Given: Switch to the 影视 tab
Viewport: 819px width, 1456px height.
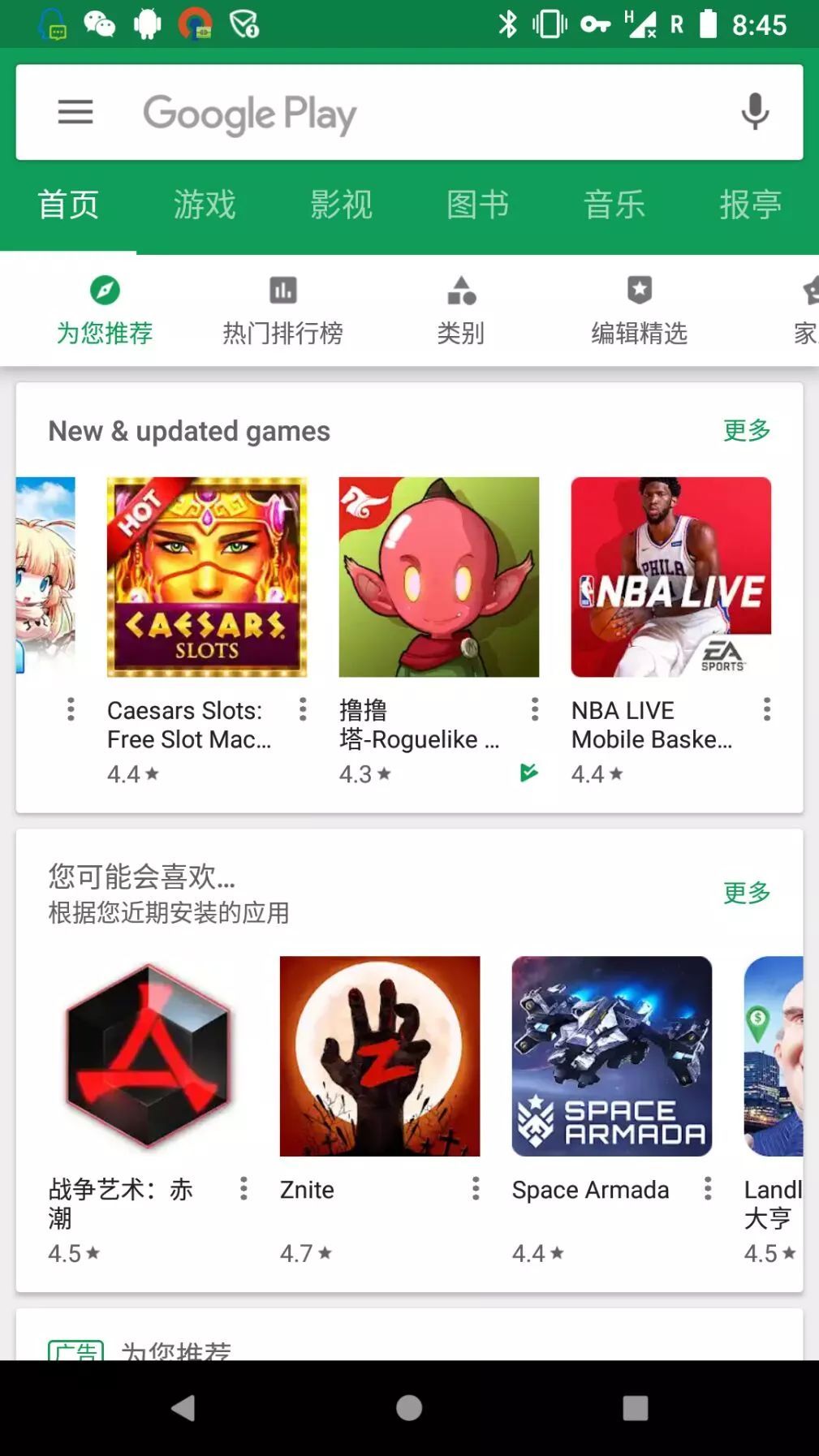Looking at the screenshot, I should click(341, 205).
